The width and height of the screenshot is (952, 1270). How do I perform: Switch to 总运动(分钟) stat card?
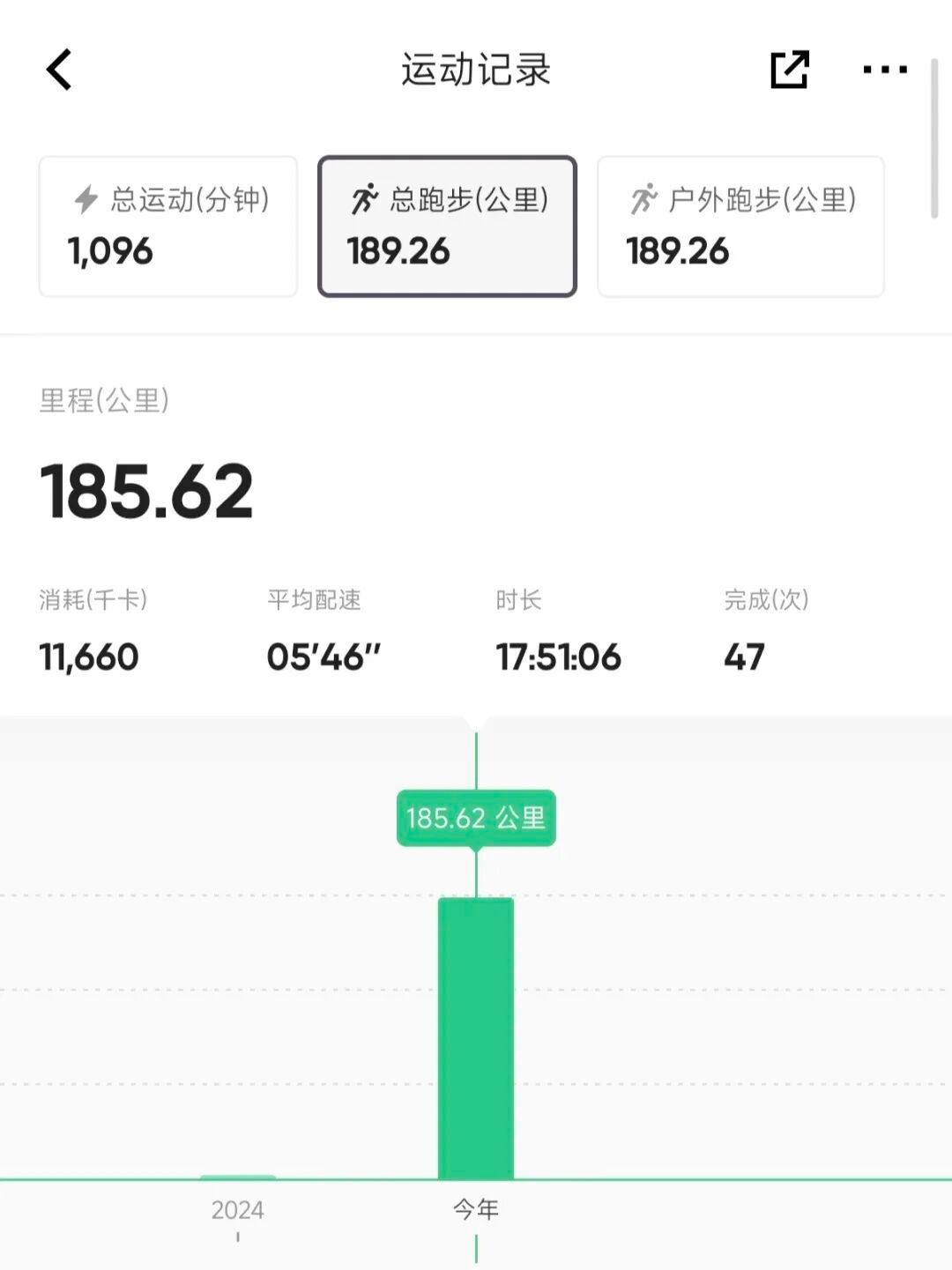click(167, 227)
